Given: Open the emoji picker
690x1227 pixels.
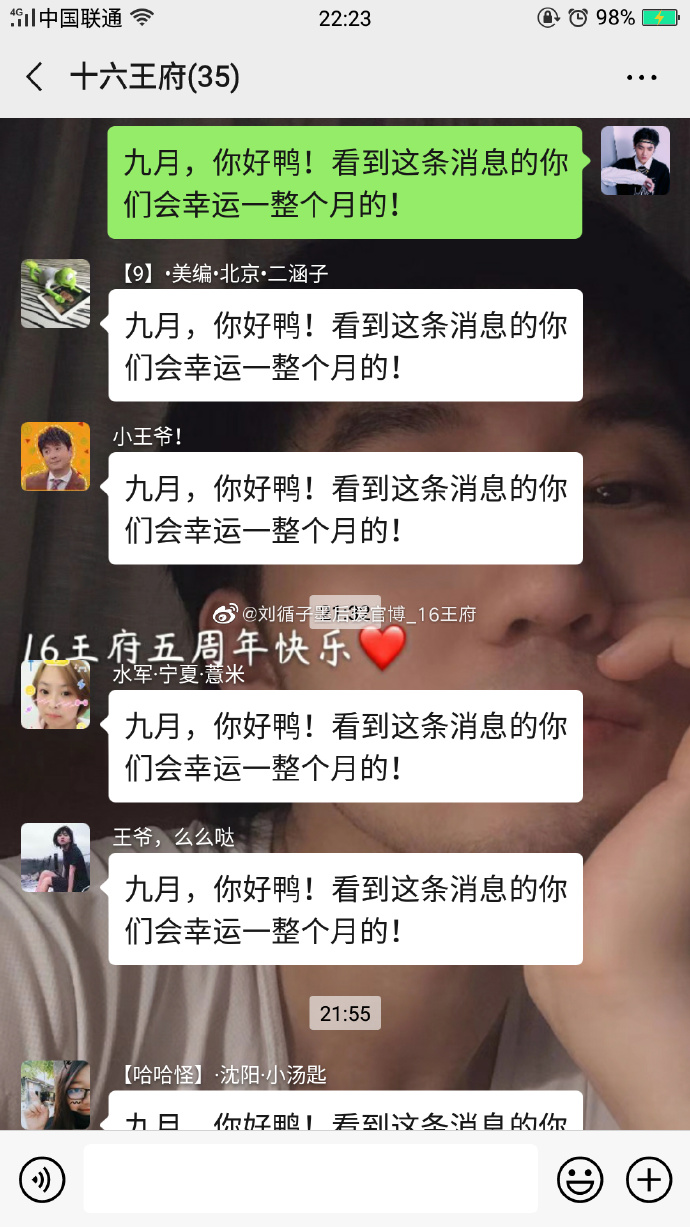Looking at the screenshot, I should click(x=580, y=1180).
